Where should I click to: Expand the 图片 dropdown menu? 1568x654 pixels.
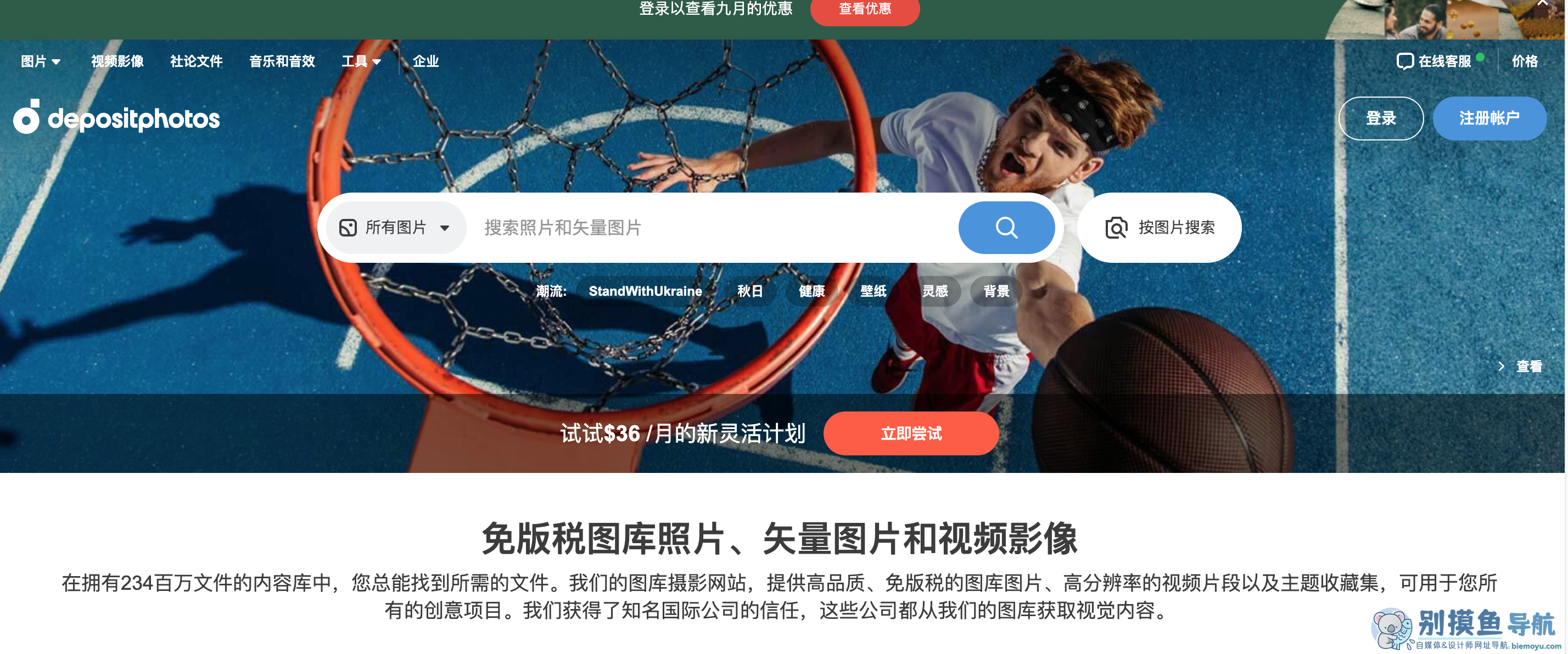tap(40, 61)
